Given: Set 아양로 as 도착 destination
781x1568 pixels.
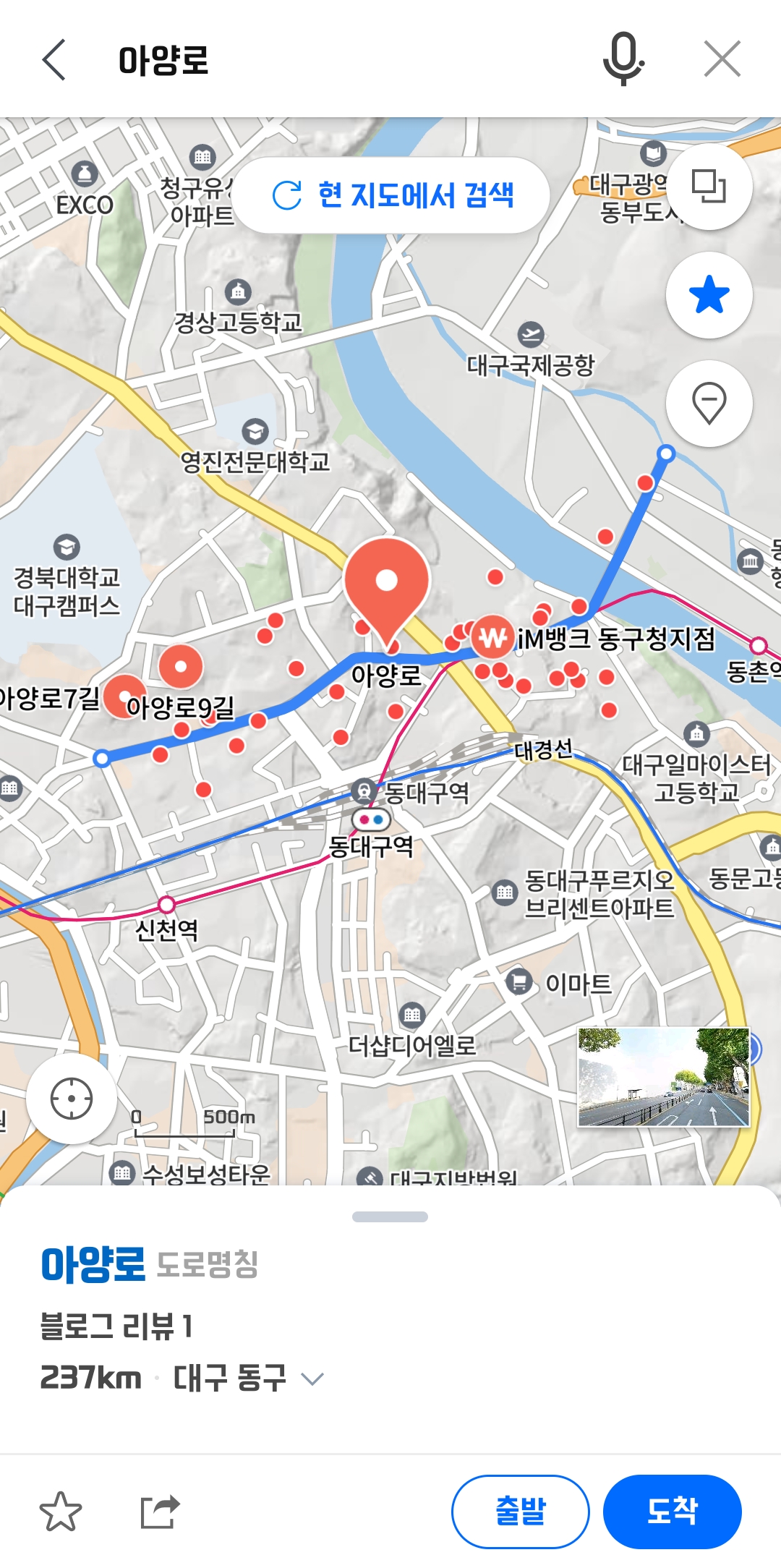Looking at the screenshot, I should (672, 1512).
